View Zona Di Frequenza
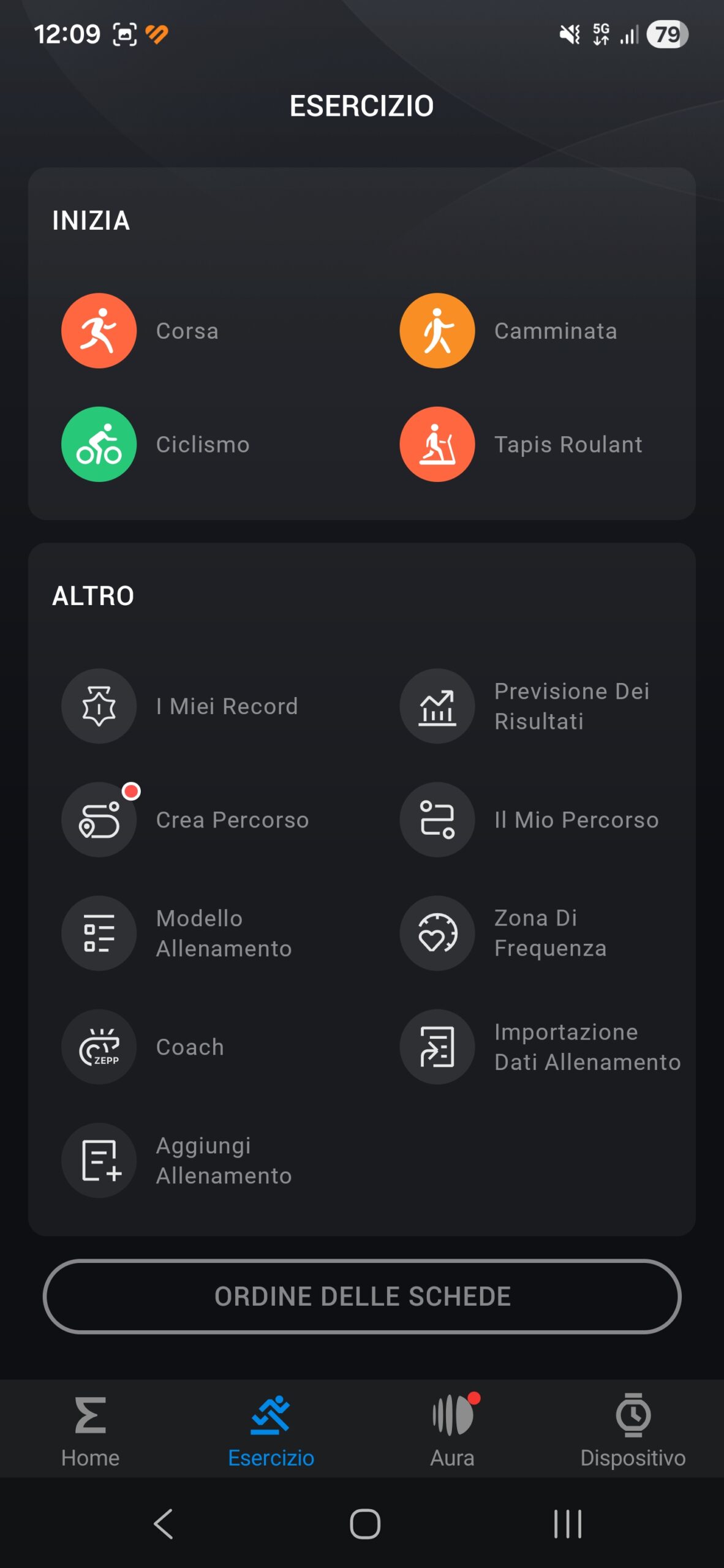The width and height of the screenshot is (724, 1568). coord(437,933)
